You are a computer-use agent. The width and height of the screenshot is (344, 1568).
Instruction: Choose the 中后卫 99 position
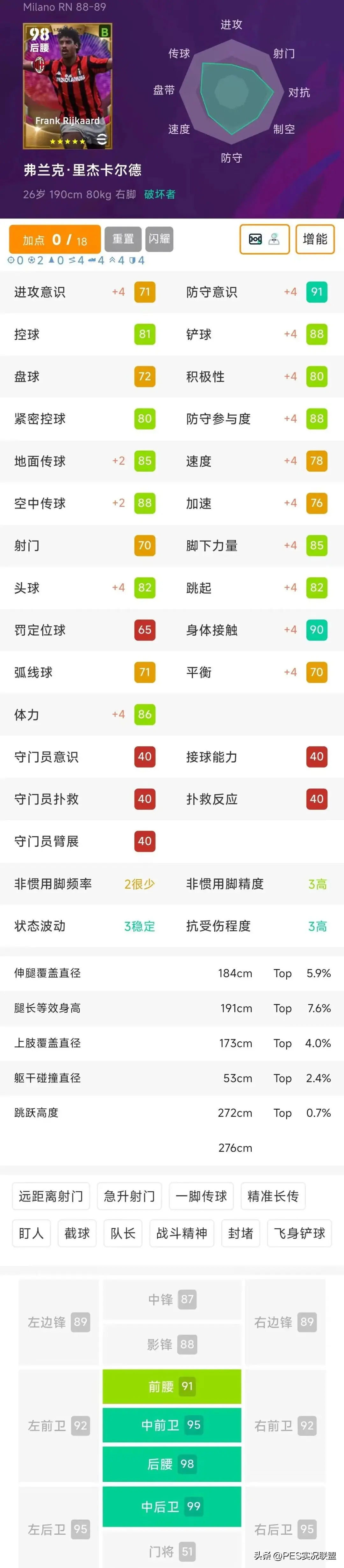(171, 1506)
